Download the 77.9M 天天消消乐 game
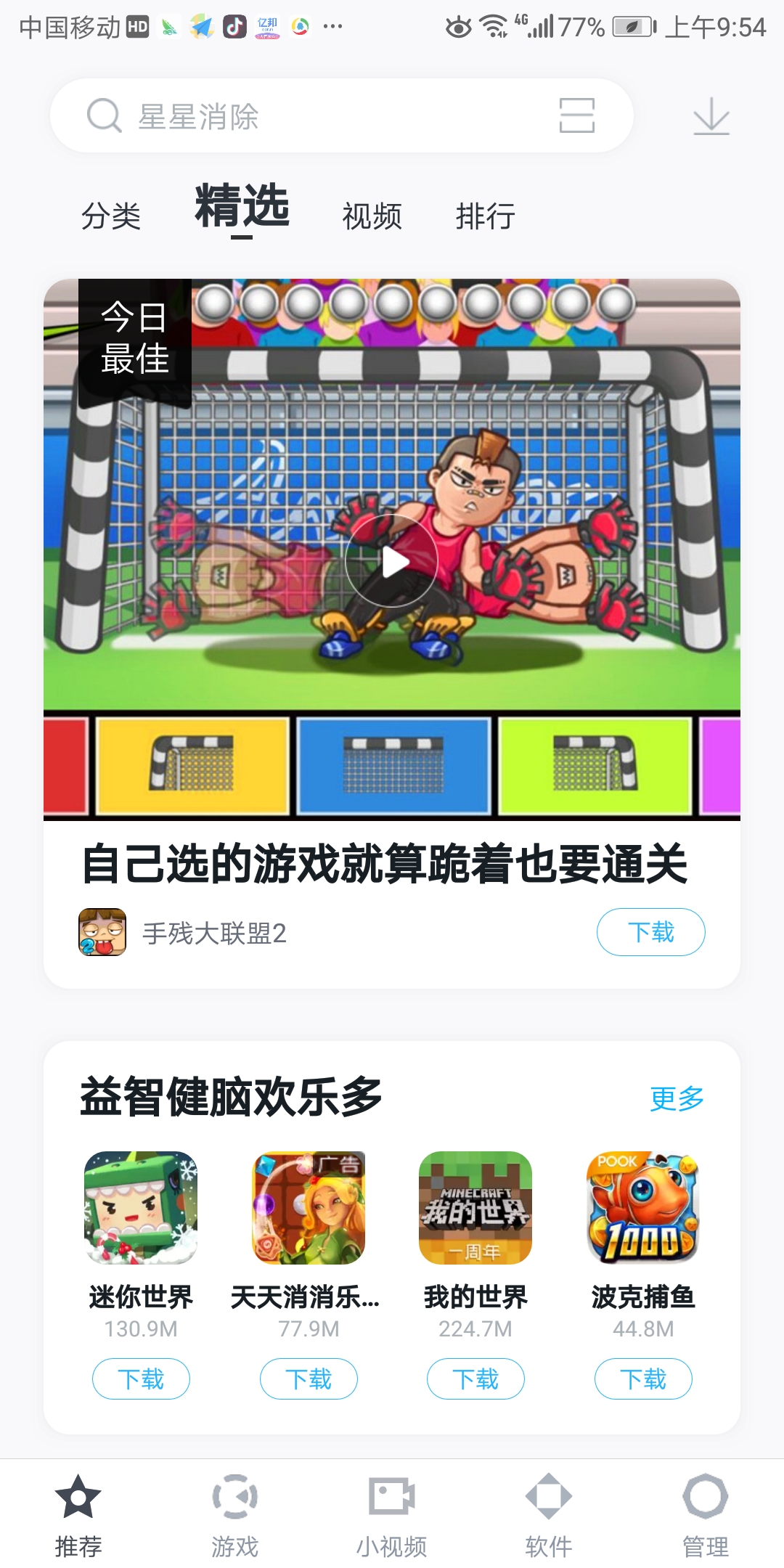The image size is (784, 1568). point(309,1379)
